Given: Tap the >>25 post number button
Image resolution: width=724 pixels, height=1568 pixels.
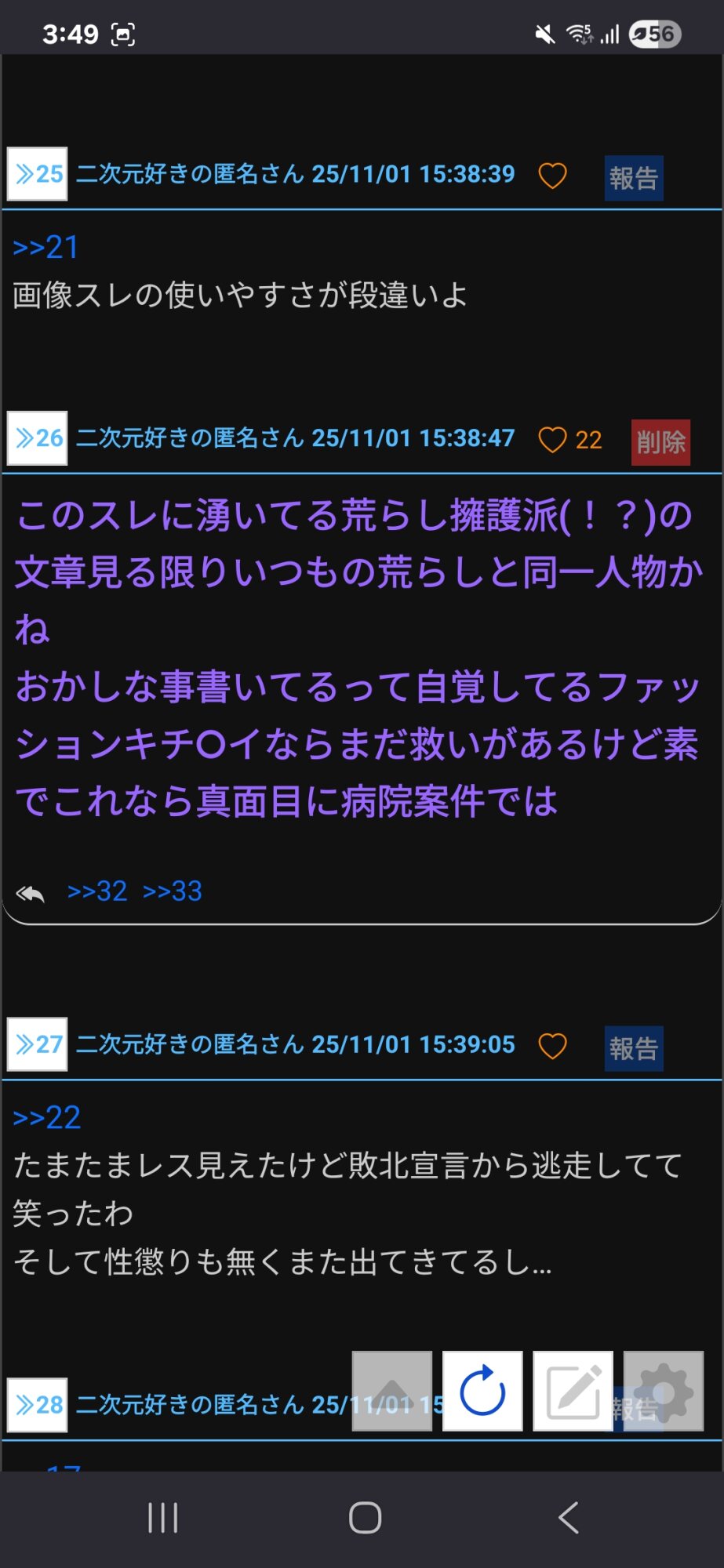Looking at the screenshot, I should (x=38, y=174).
